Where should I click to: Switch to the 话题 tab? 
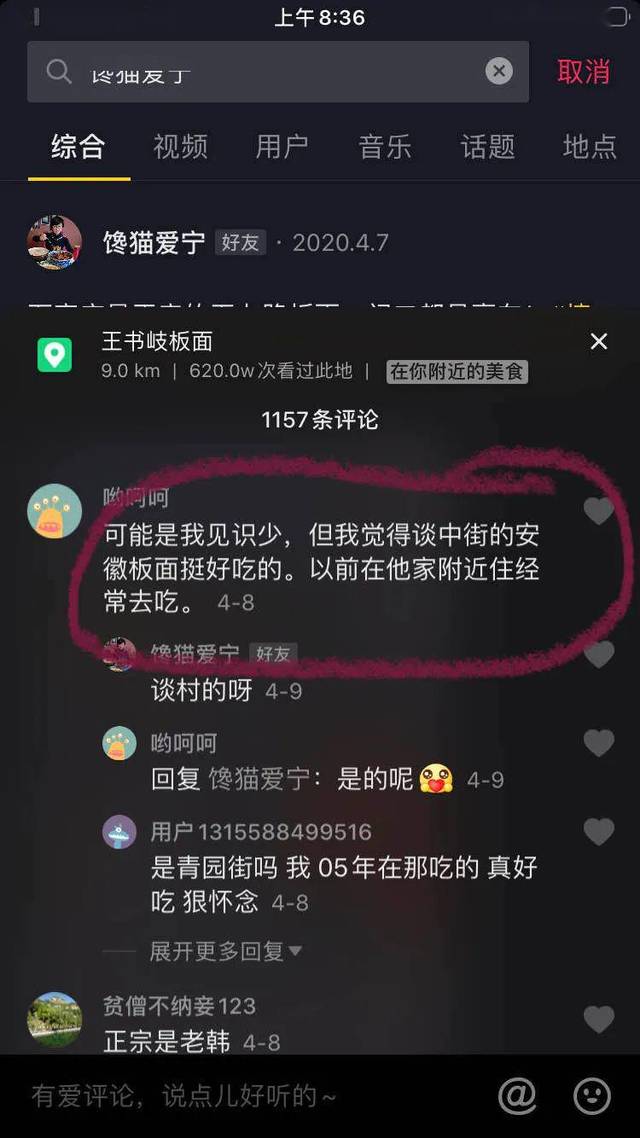(488, 147)
